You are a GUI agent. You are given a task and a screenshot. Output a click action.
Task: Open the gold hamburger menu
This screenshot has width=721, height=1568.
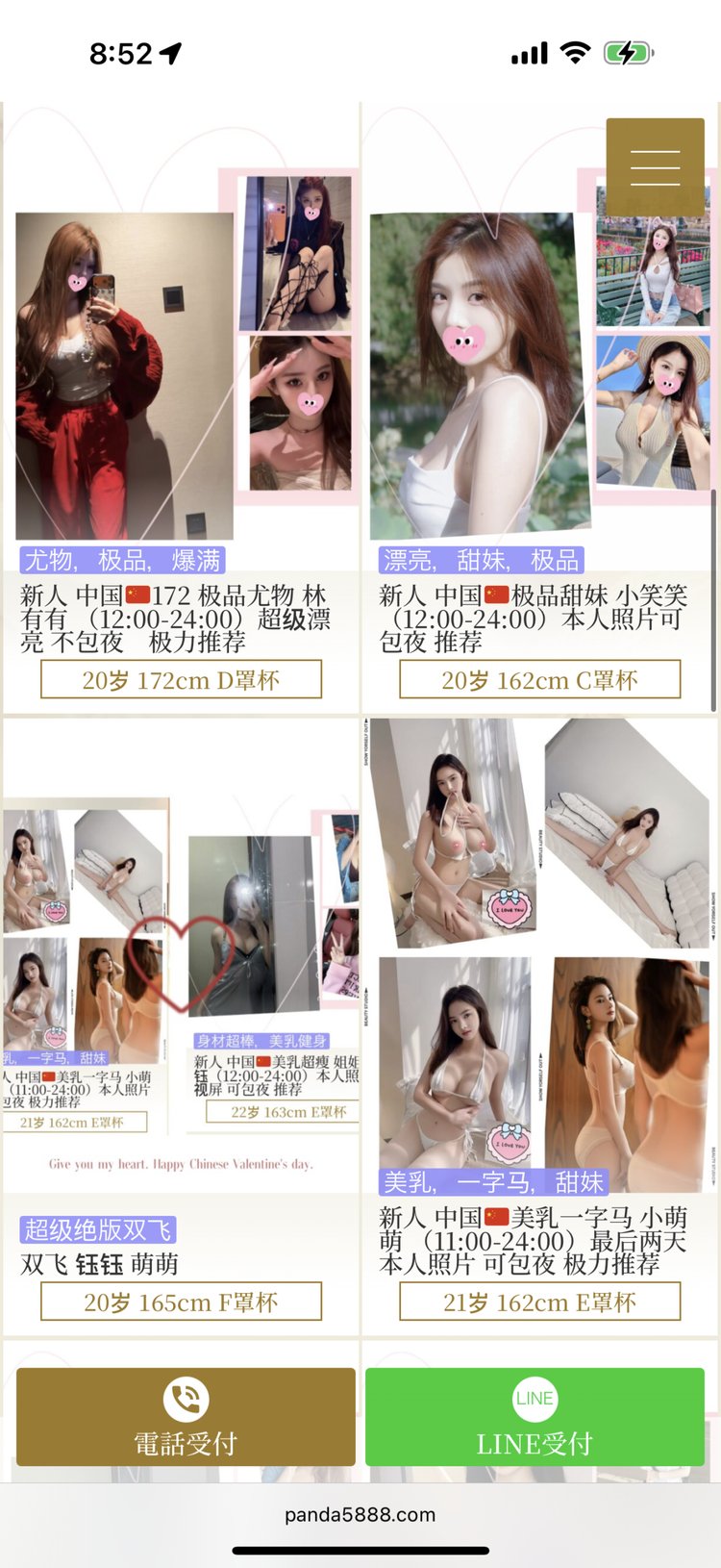click(655, 167)
